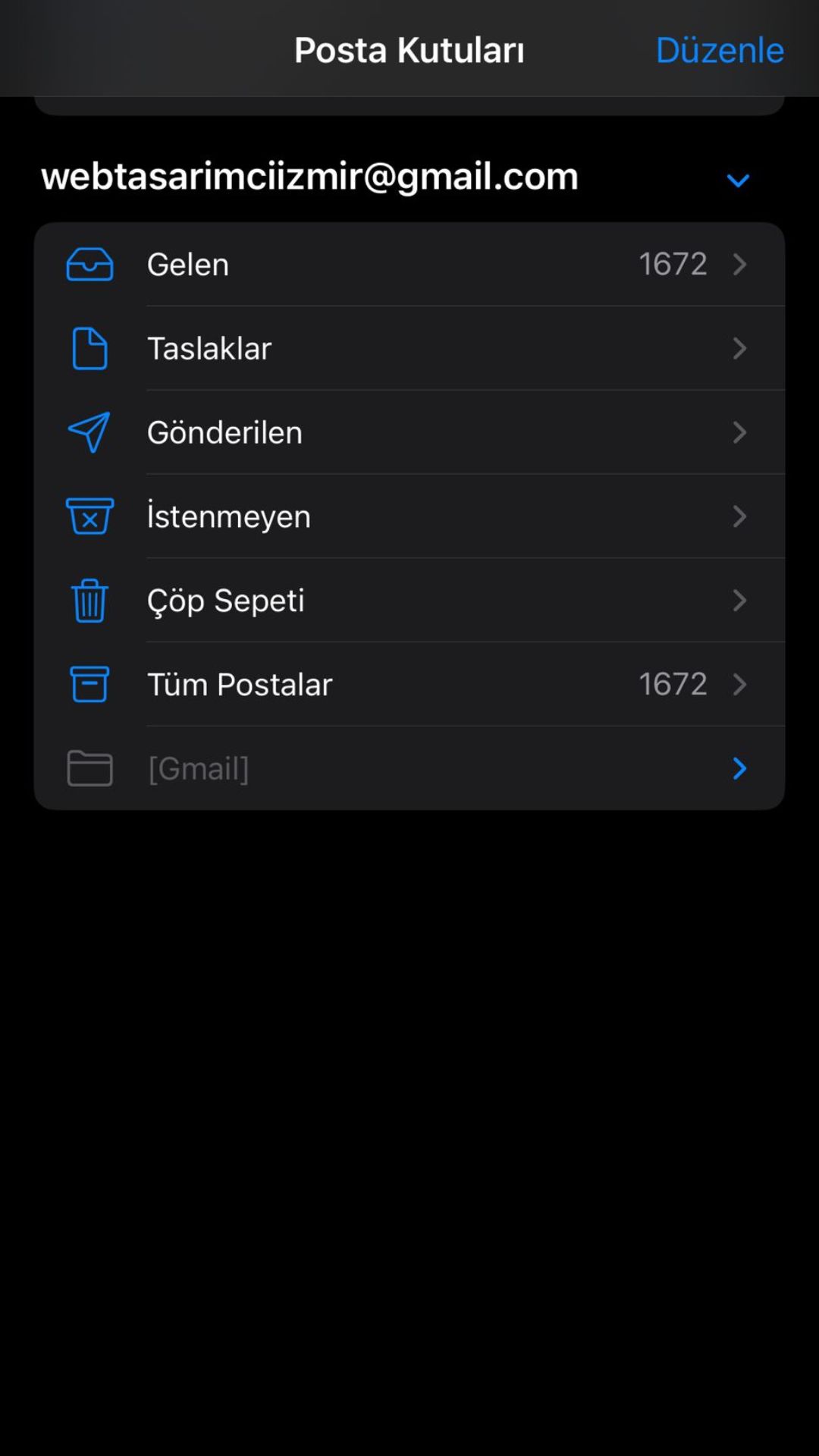The image size is (819, 1456).
Task: Tap Düzenle to edit mailboxes
Action: pos(719,51)
